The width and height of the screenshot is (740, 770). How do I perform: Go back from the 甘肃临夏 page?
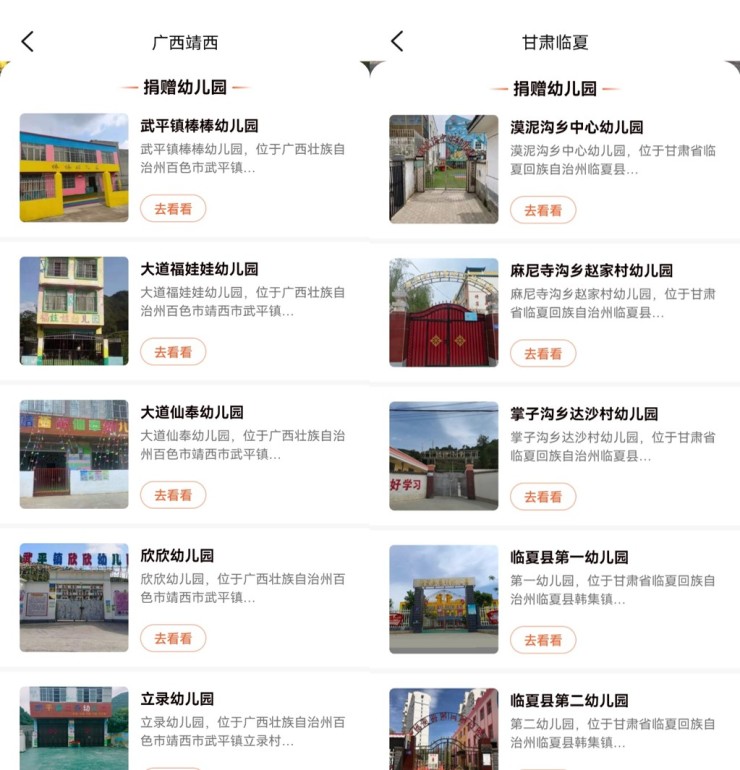coord(397,41)
